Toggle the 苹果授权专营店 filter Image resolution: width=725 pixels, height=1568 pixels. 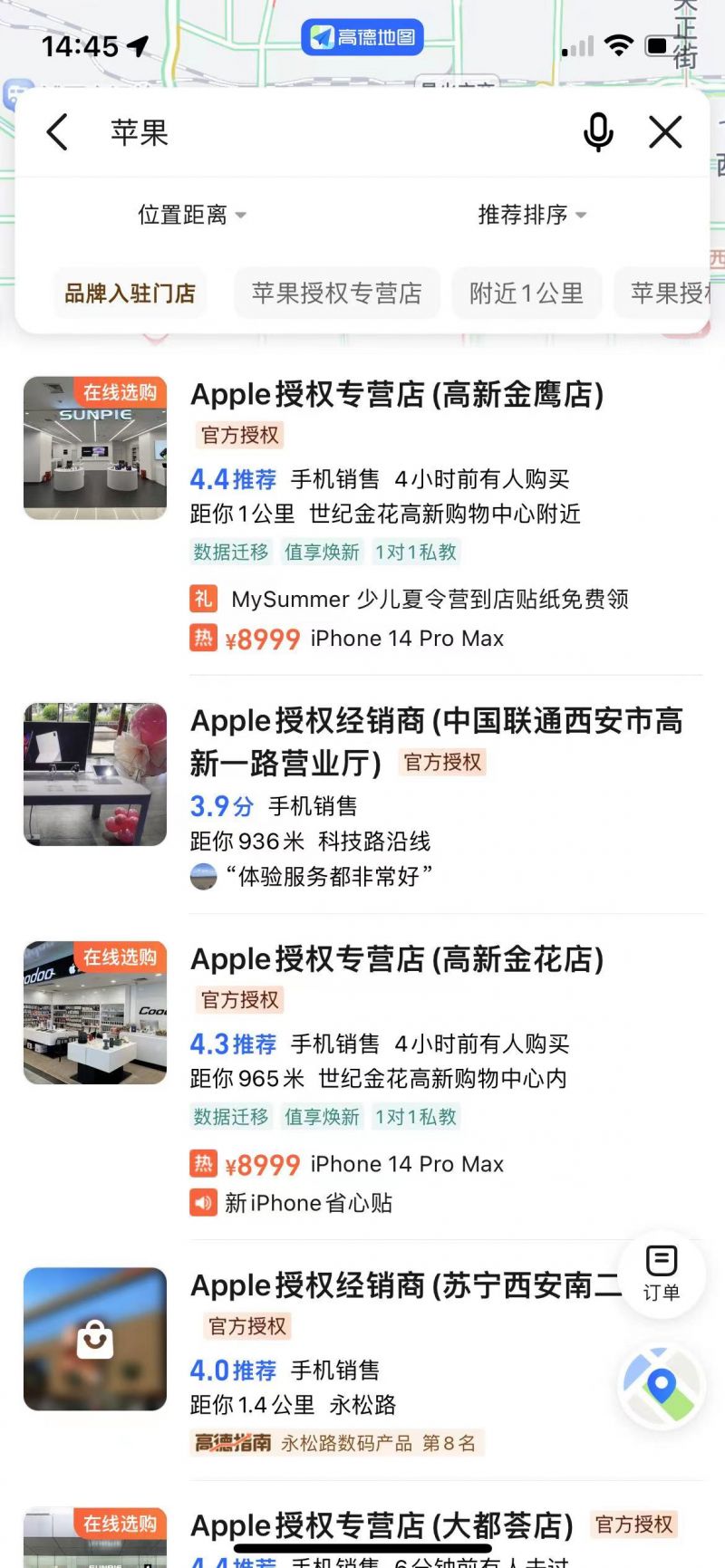[336, 293]
